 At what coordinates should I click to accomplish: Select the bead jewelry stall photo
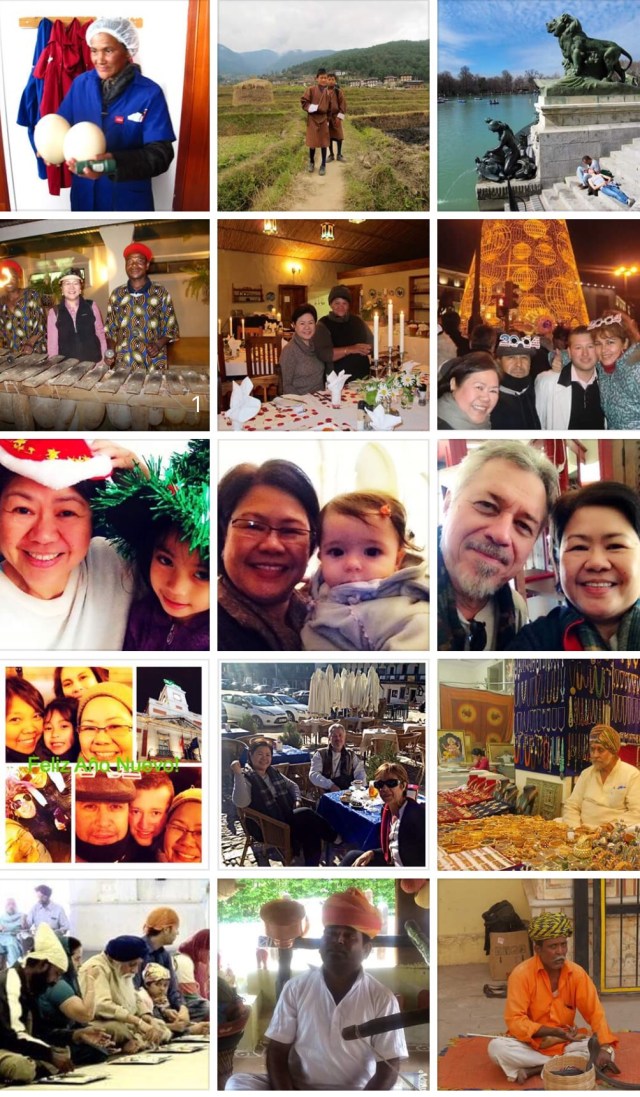pos(538,765)
